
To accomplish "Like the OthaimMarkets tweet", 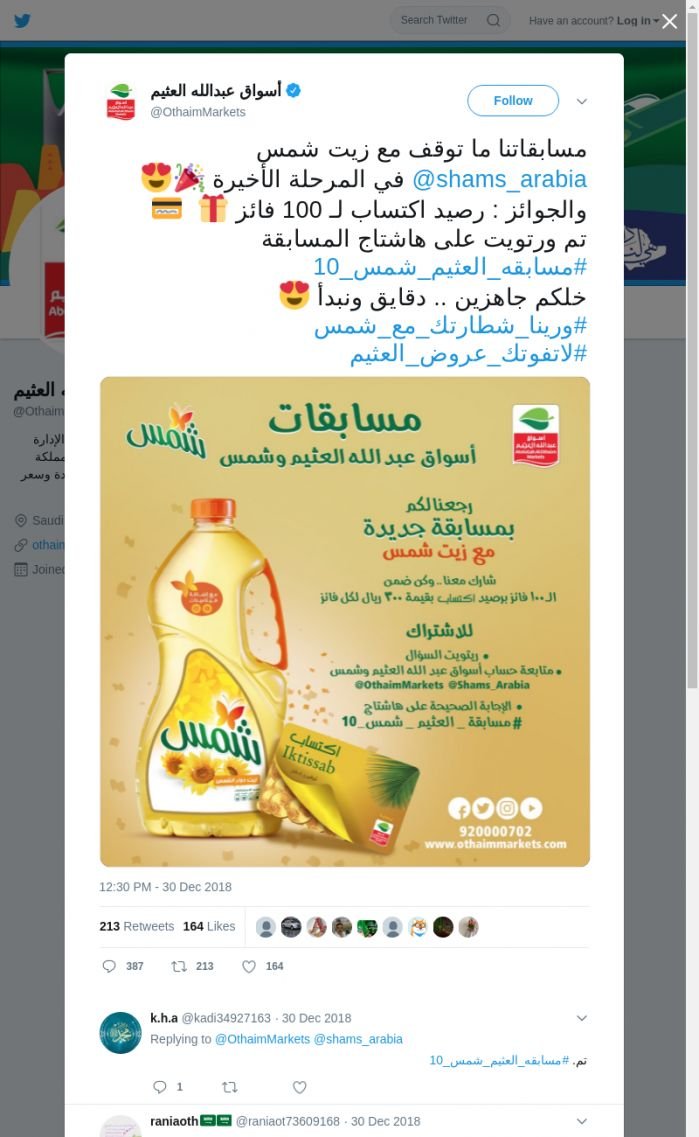I will coord(250,967).
